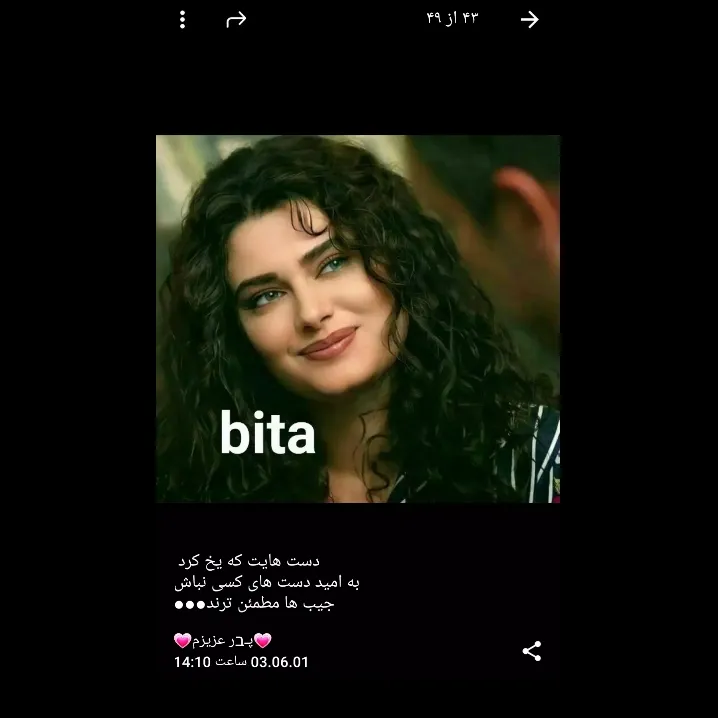Go back using the top arrow

click(x=530, y=20)
